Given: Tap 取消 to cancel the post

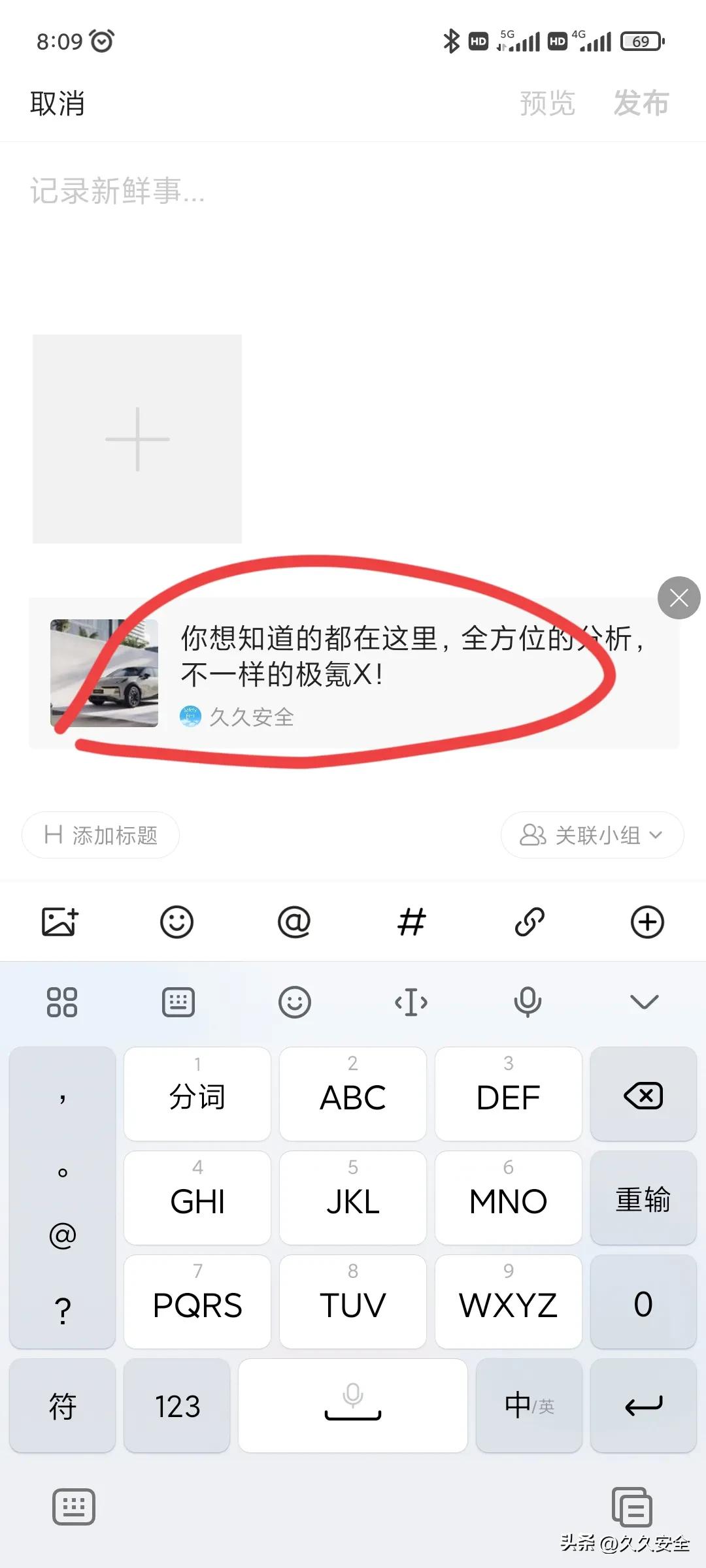Looking at the screenshot, I should (59, 103).
